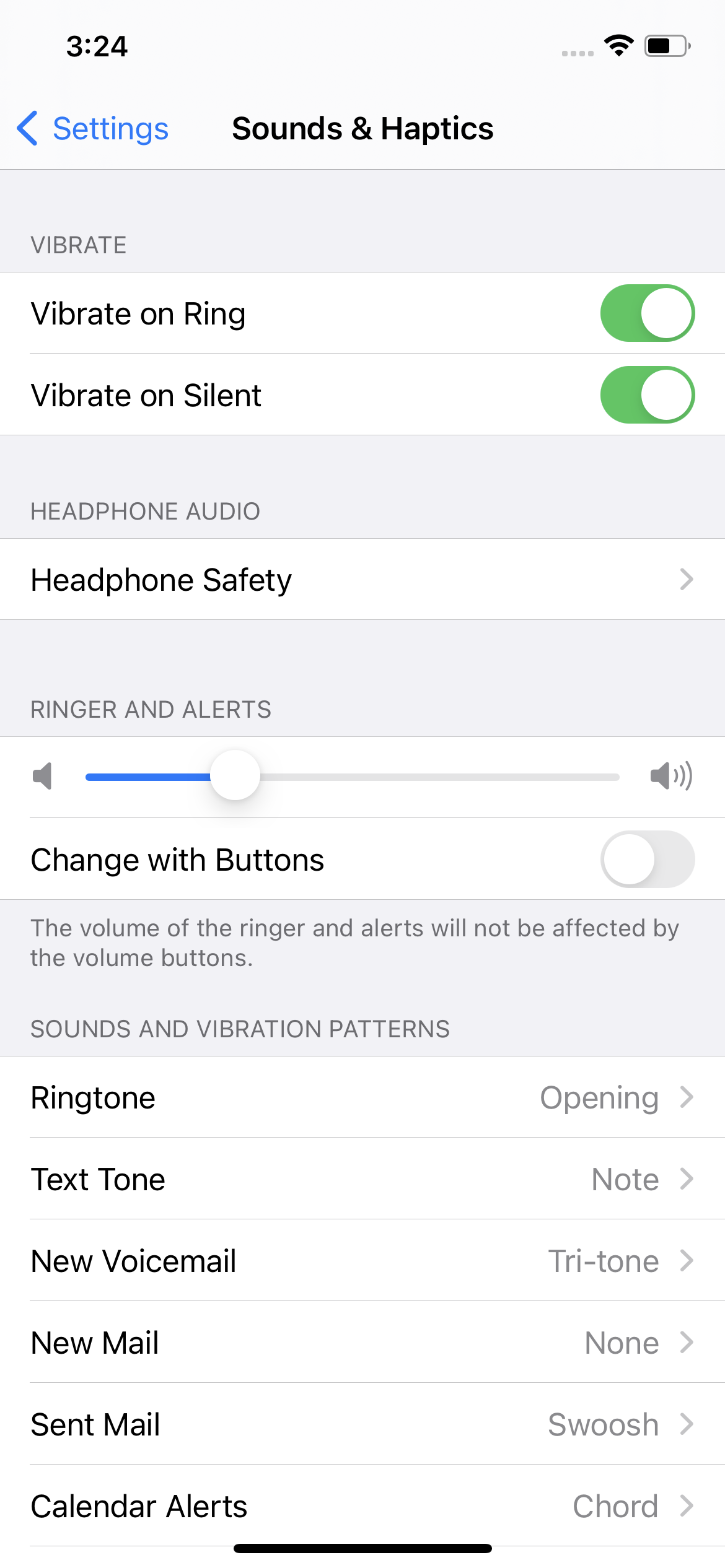Screen dimensions: 725x1568
Task: Select the Sent Mail sound
Action: click(x=362, y=1424)
